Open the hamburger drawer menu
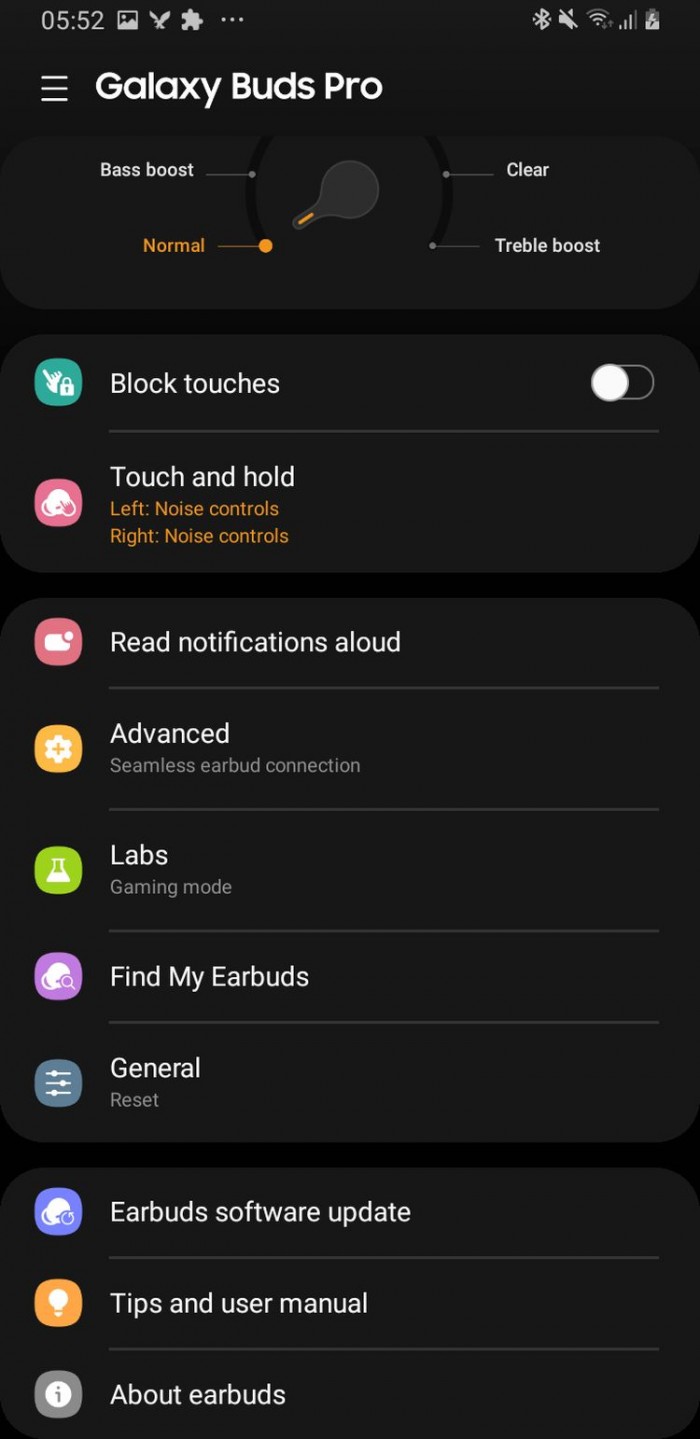700x1439 pixels. tap(54, 88)
